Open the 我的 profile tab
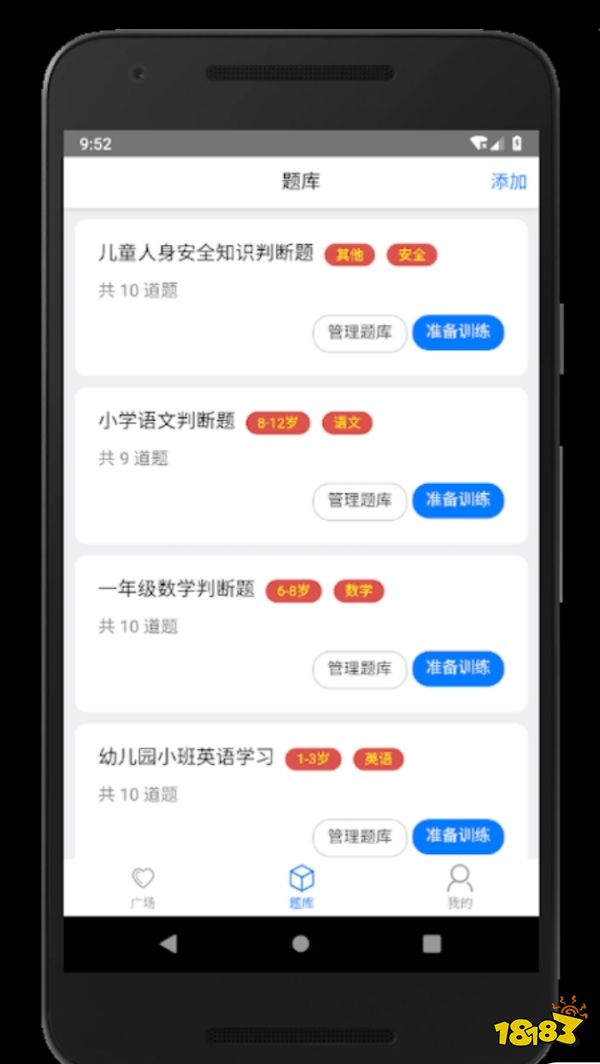The image size is (600, 1064). [x=459, y=887]
